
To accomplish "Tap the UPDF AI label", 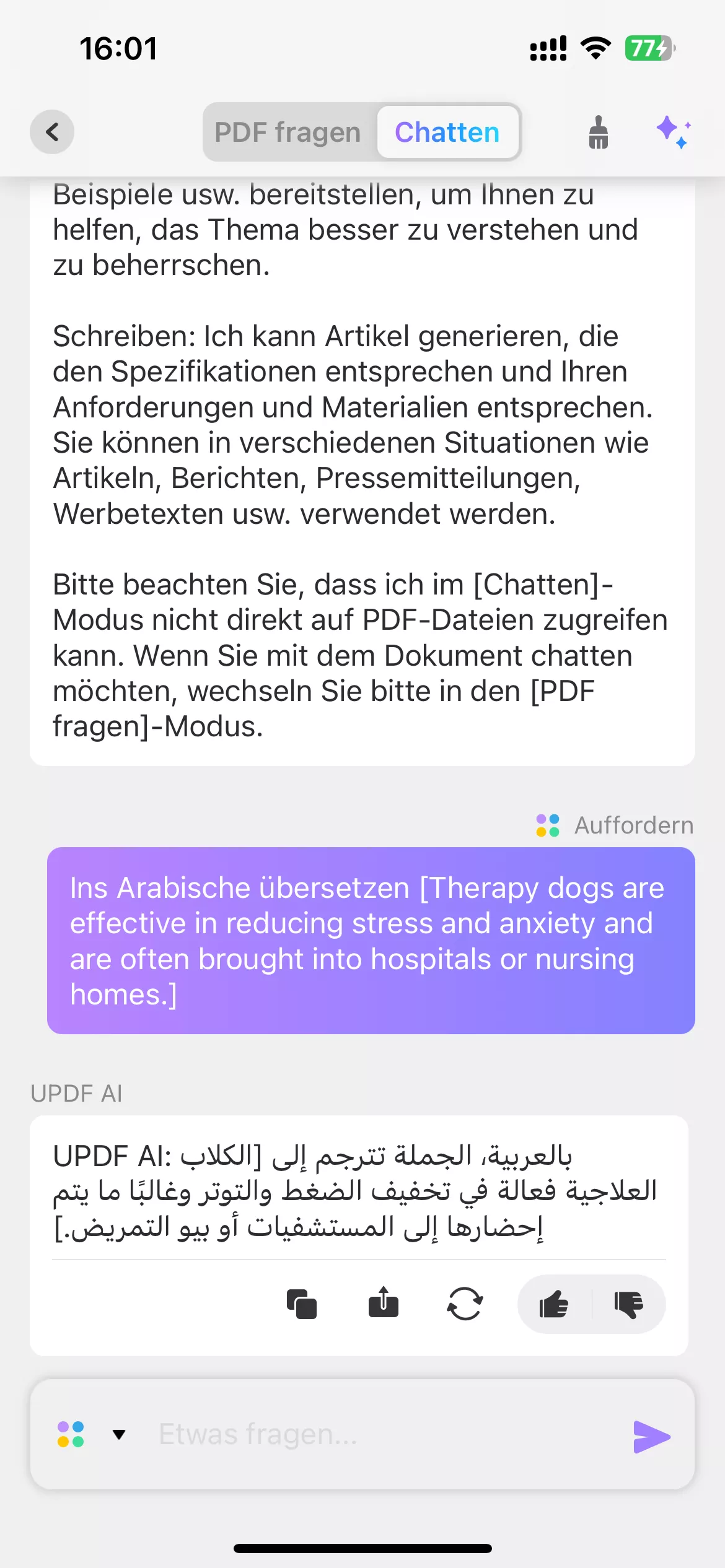I will (76, 1092).
